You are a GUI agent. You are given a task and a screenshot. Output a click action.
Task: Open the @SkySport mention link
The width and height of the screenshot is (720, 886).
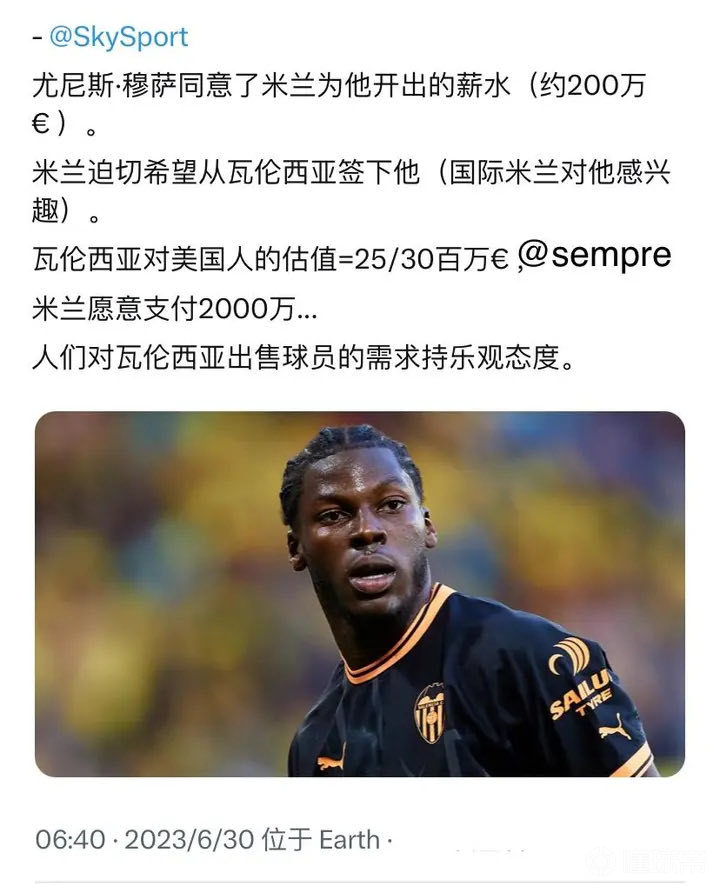point(118,38)
